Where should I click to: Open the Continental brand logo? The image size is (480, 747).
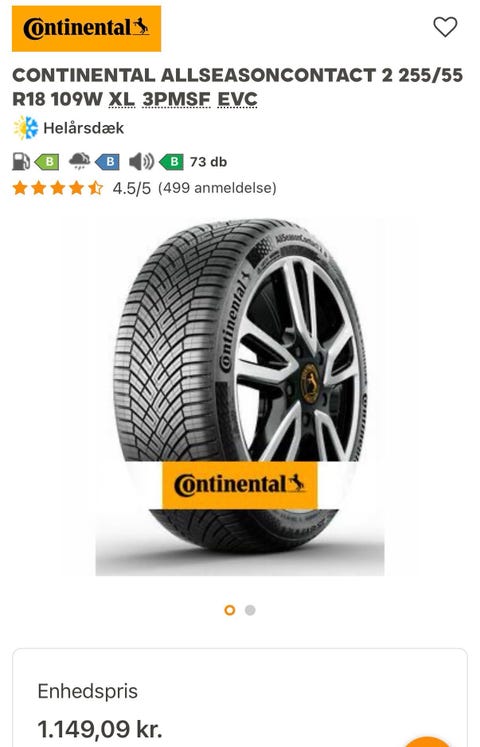(86, 29)
